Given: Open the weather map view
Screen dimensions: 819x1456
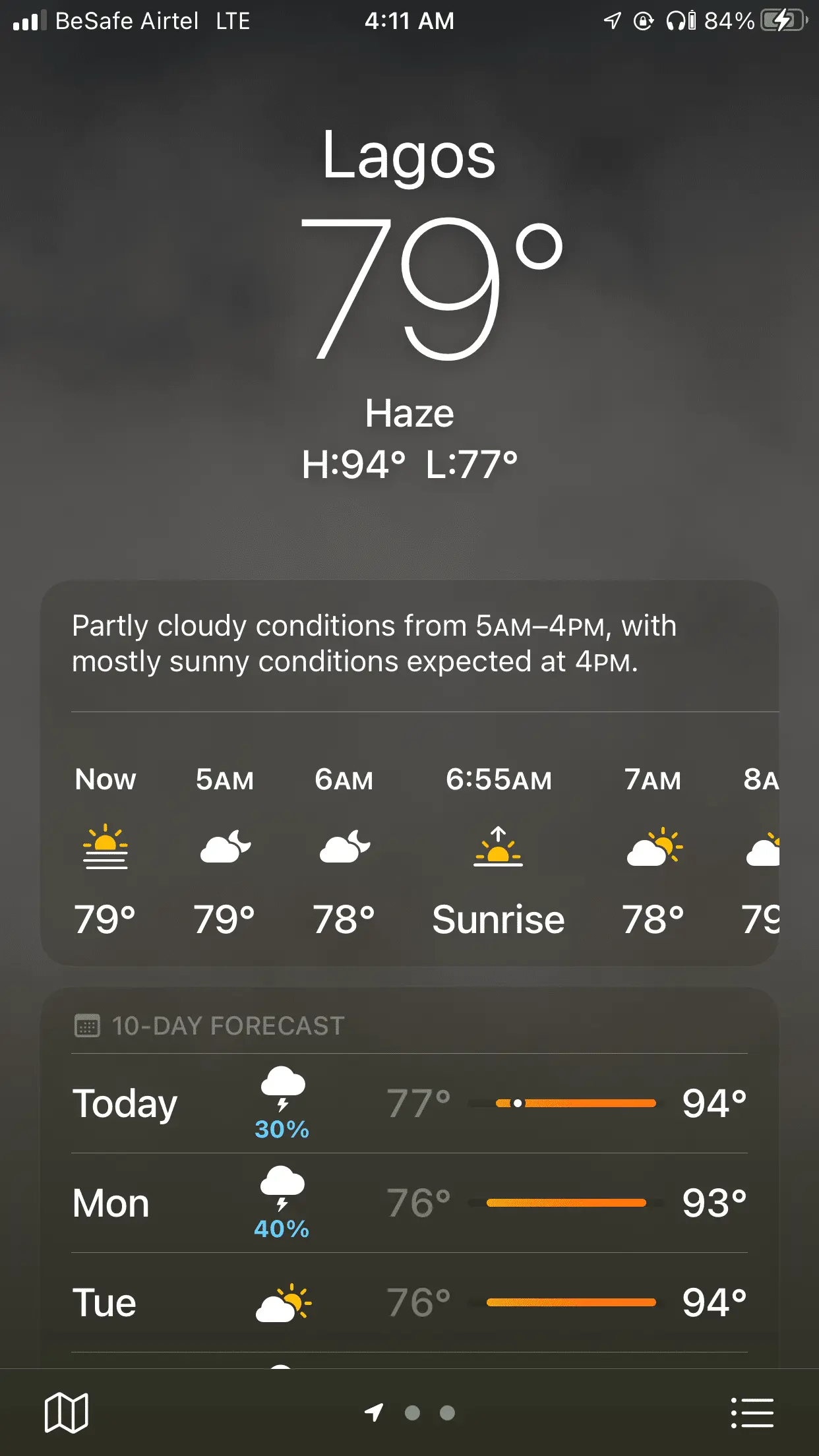Looking at the screenshot, I should point(66,1412).
